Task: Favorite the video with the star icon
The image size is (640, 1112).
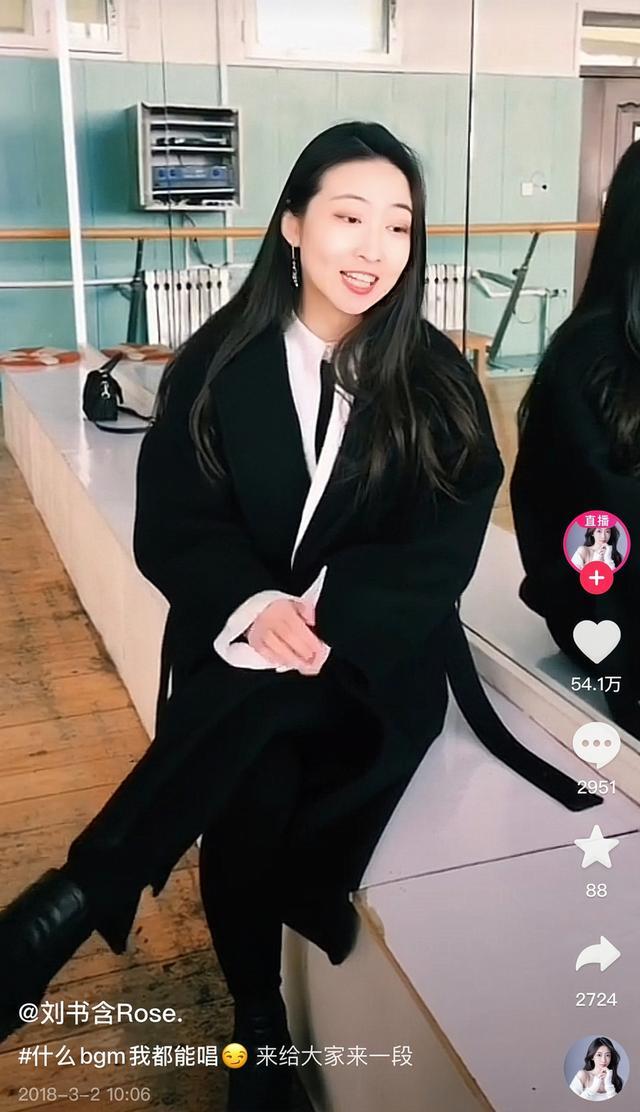Action: [596, 847]
